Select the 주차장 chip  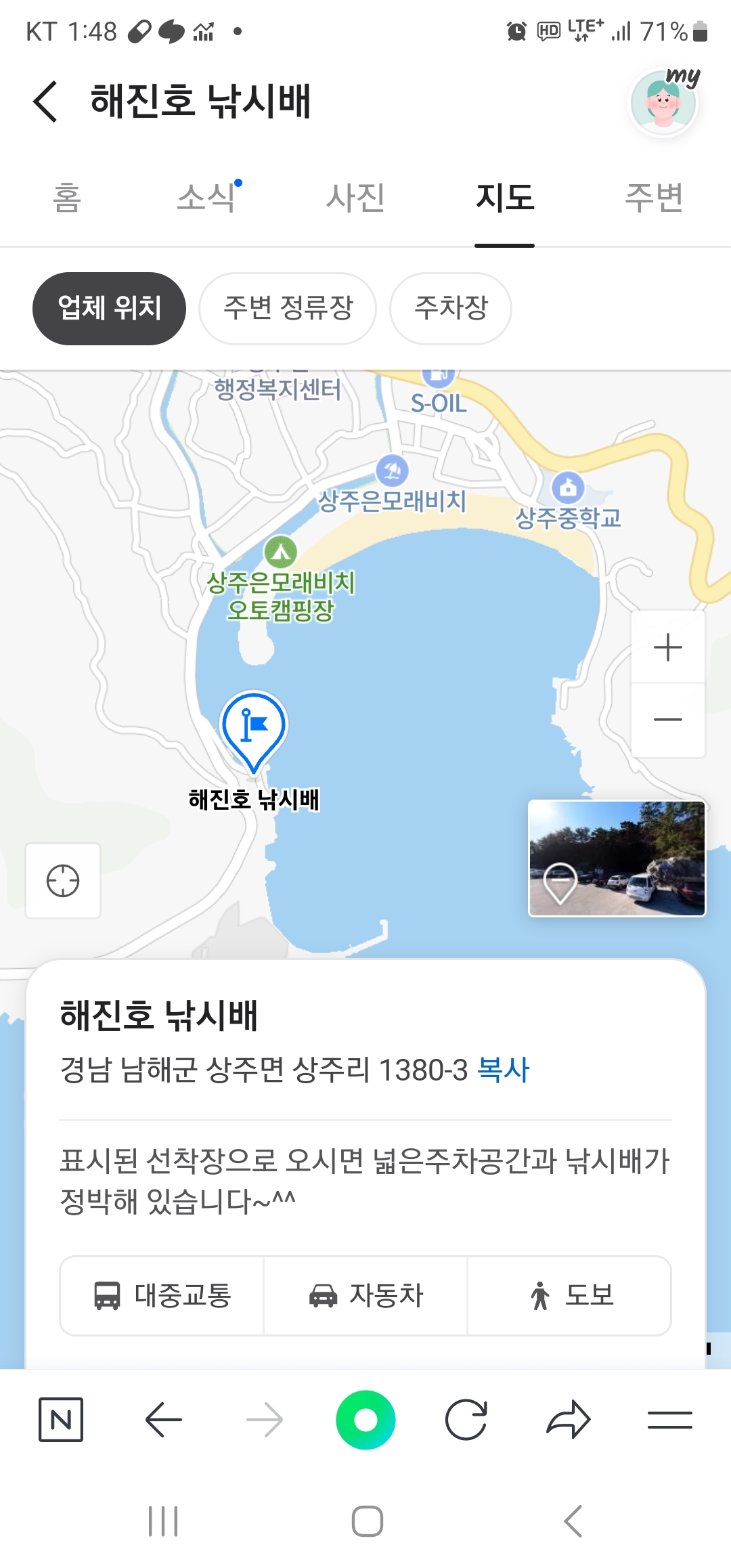click(x=451, y=308)
